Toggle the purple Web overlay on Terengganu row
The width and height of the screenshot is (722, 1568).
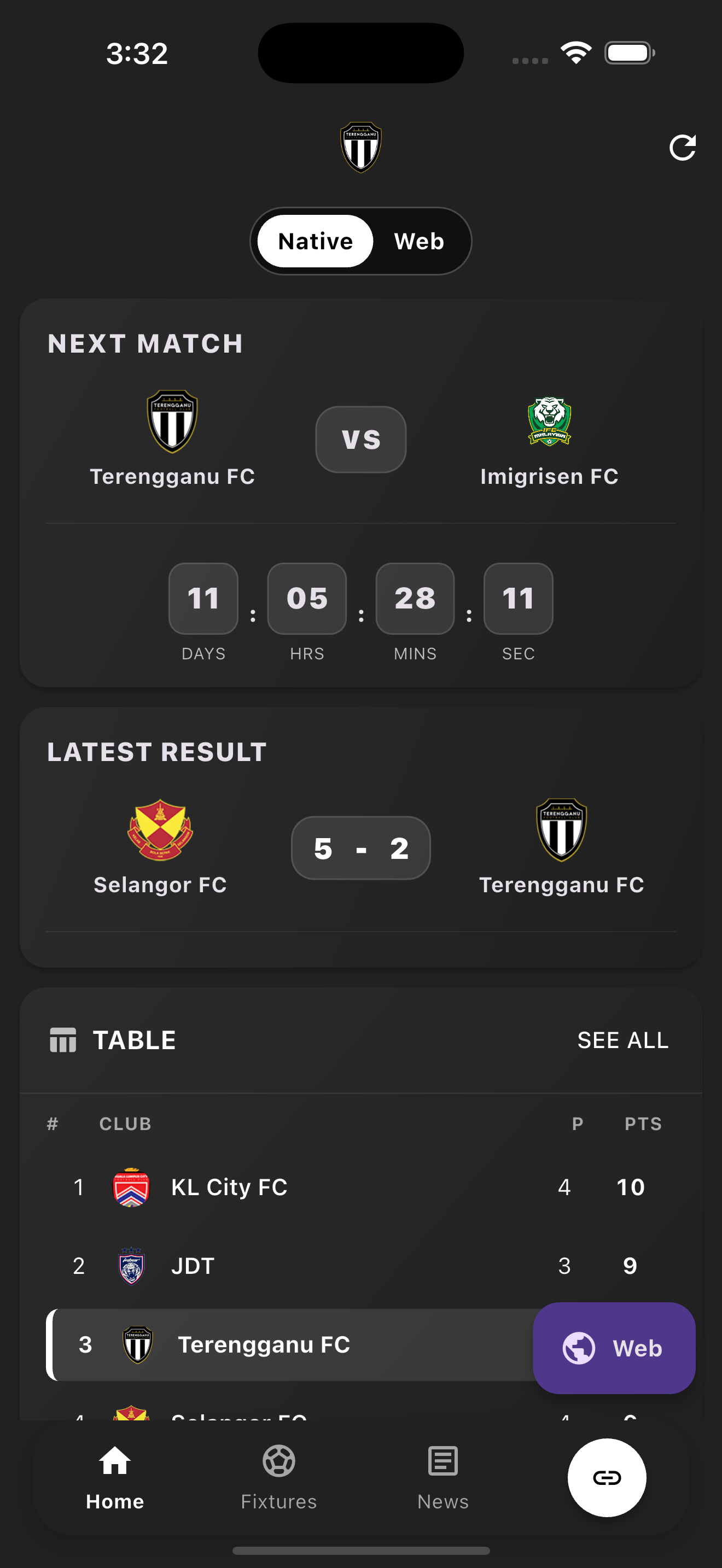coord(614,1349)
